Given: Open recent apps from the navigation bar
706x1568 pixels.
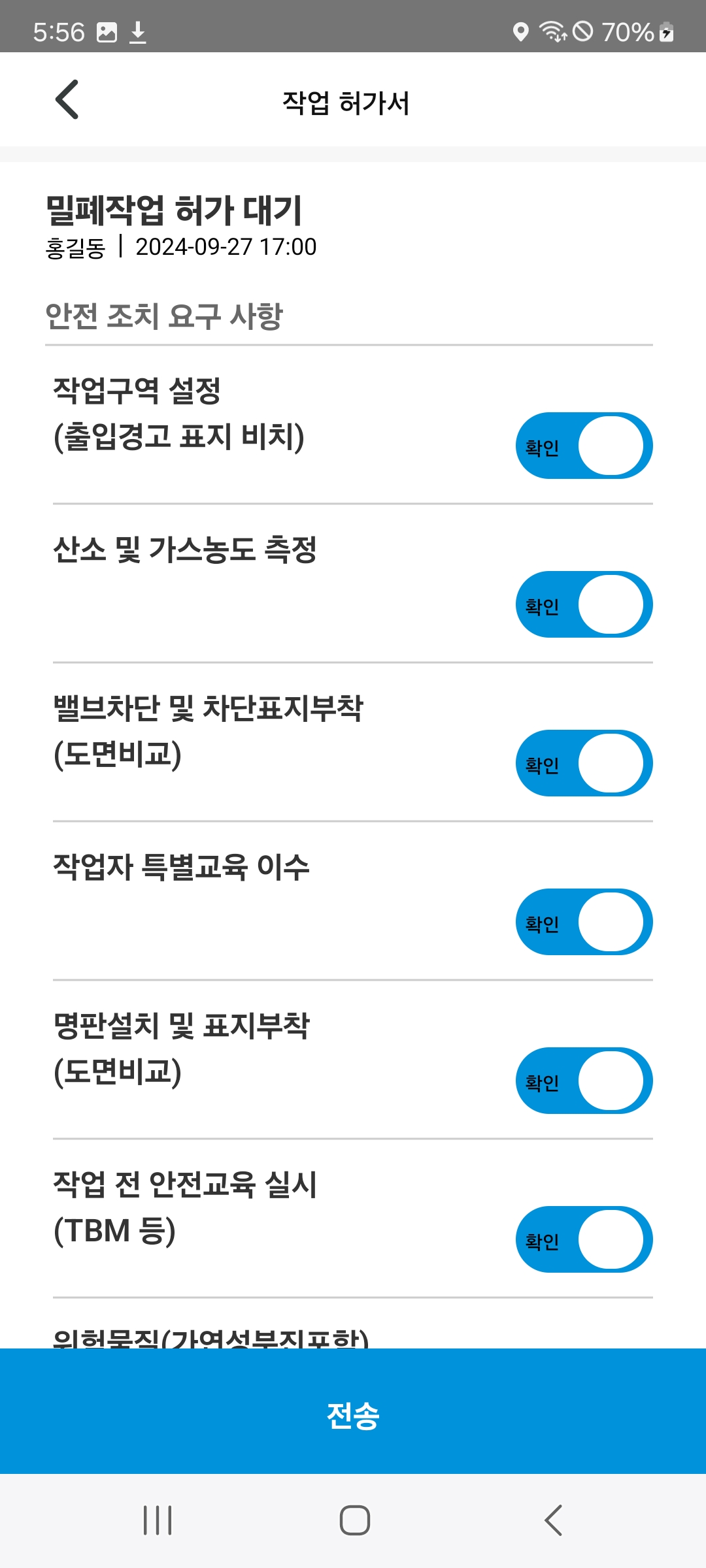Looking at the screenshot, I should (x=158, y=1520).
